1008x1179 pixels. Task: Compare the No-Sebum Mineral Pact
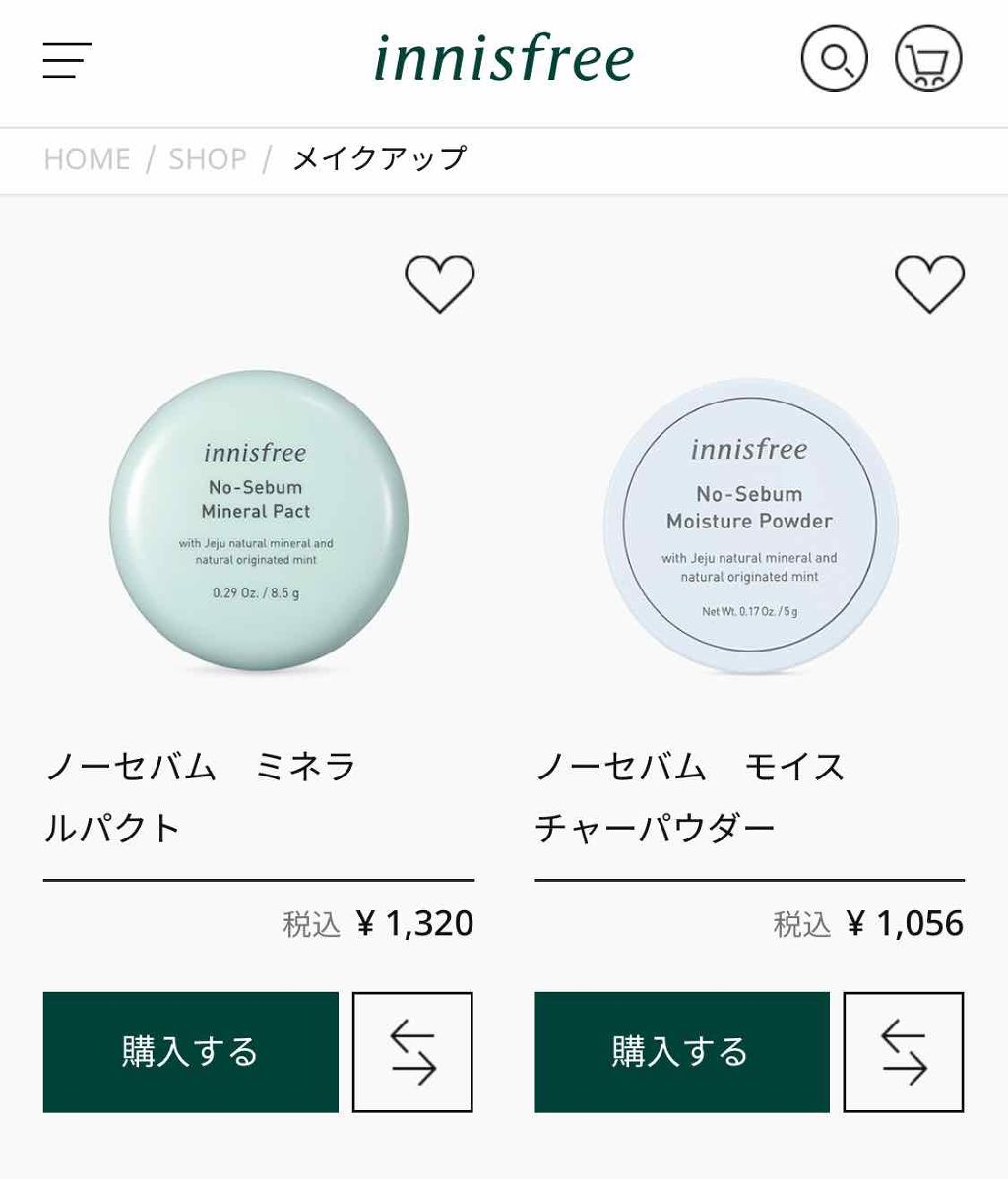pyautogui.click(x=412, y=1052)
